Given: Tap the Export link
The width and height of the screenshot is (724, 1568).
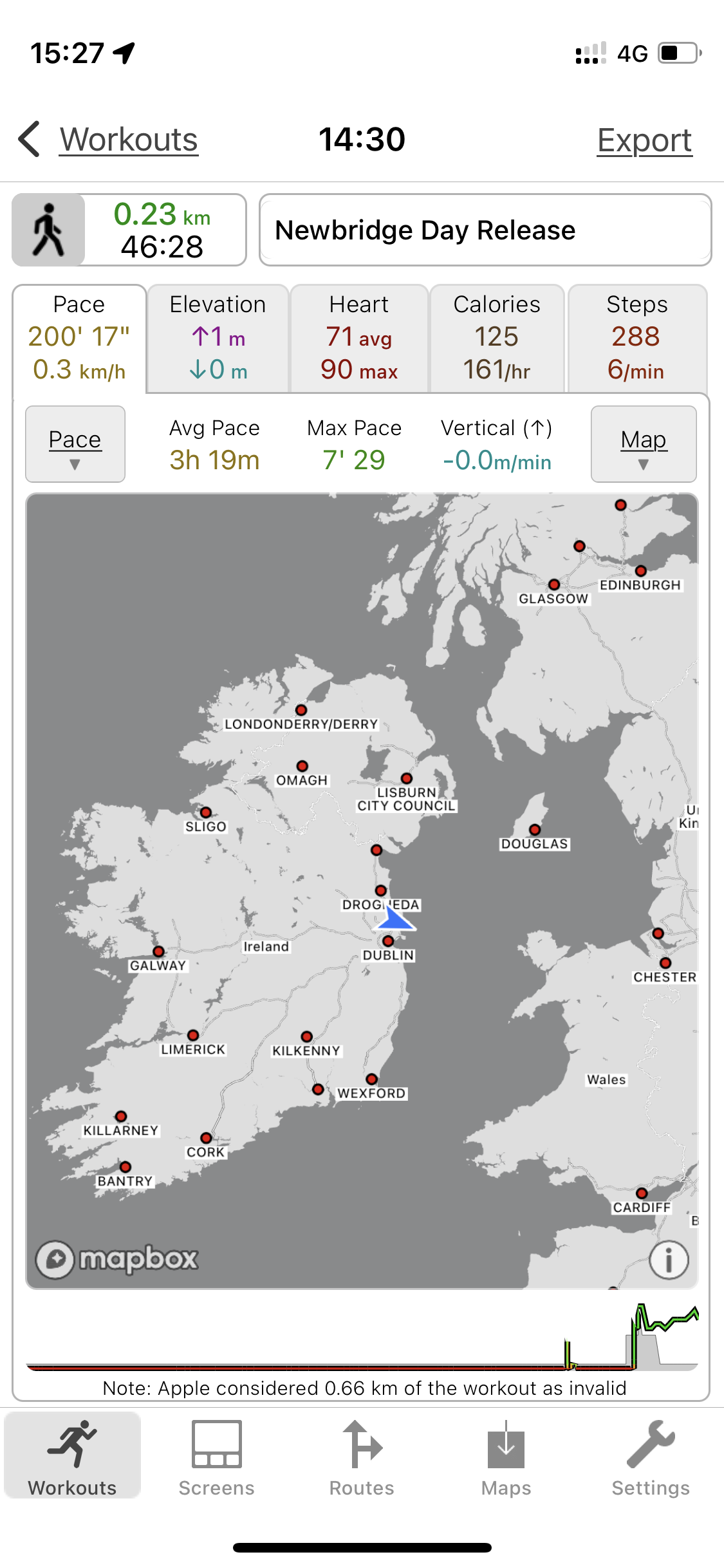Looking at the screenshot, I should [644, 140].
